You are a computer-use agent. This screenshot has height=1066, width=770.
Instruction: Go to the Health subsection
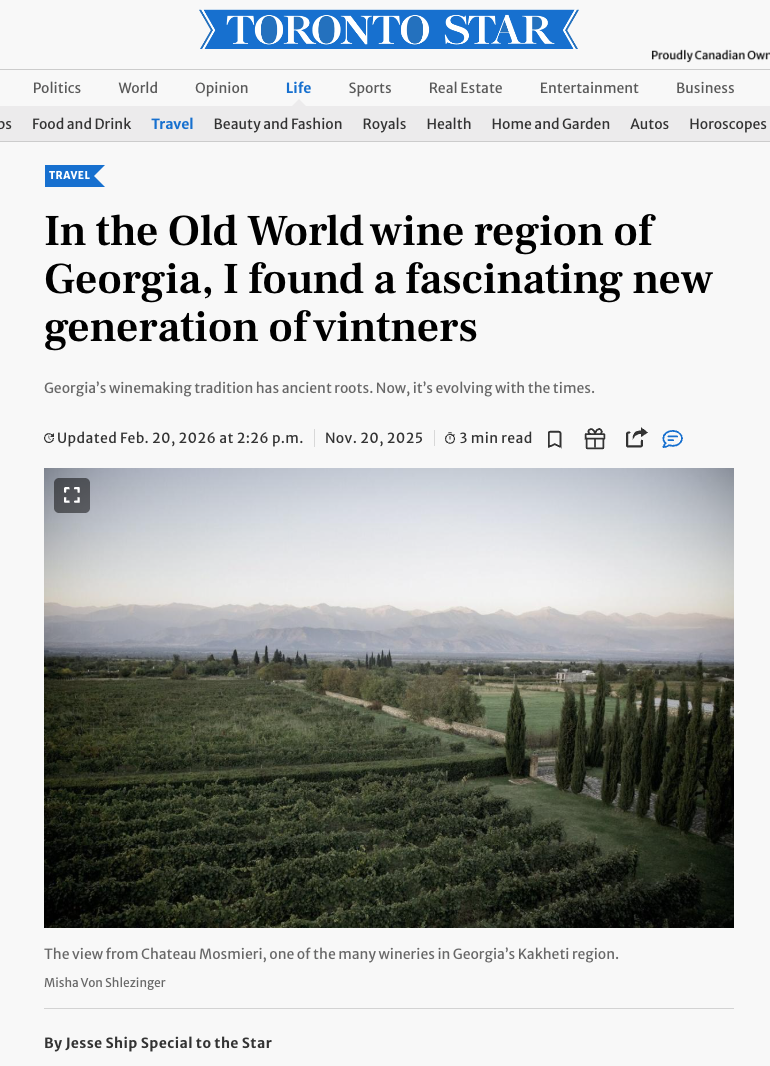point(449,124)
